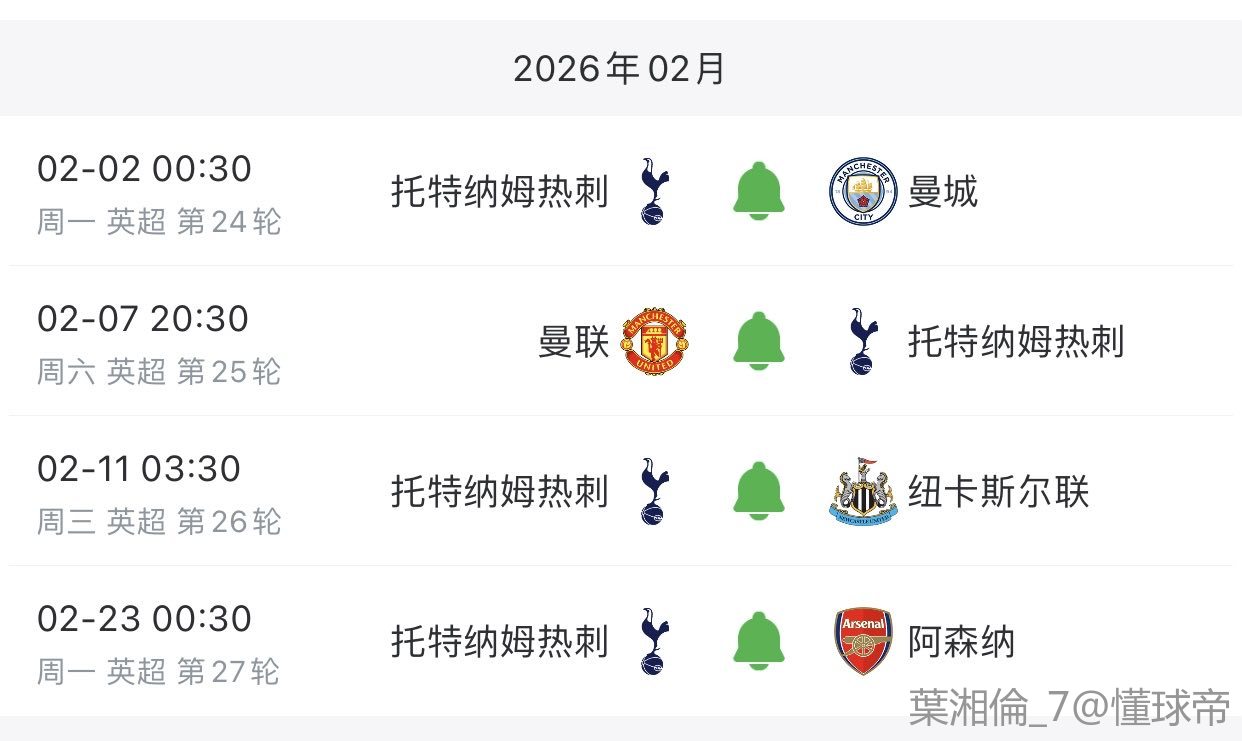Open the 02-23 match against 阿森纳
The width and height of the screenshot is (1242, 741).
[x=621, y=641]
